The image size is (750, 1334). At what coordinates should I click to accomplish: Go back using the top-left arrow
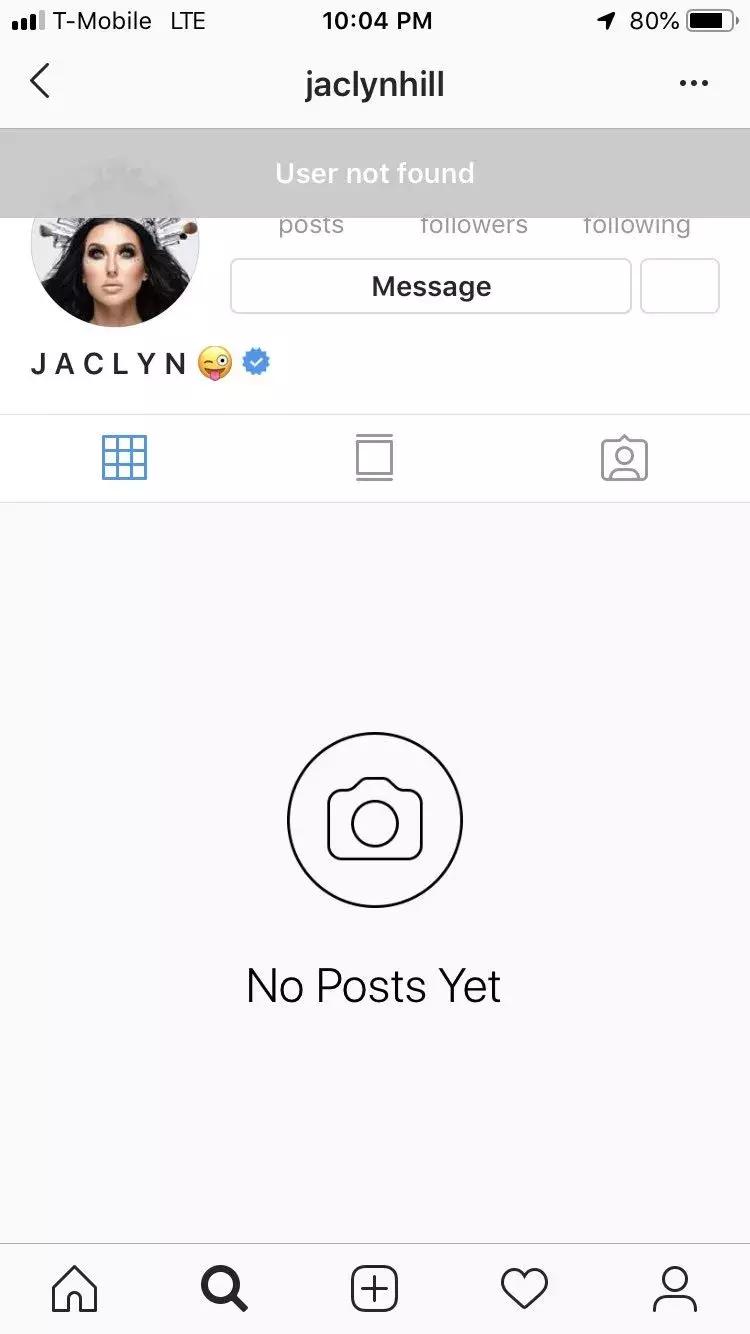coord(40,82)
